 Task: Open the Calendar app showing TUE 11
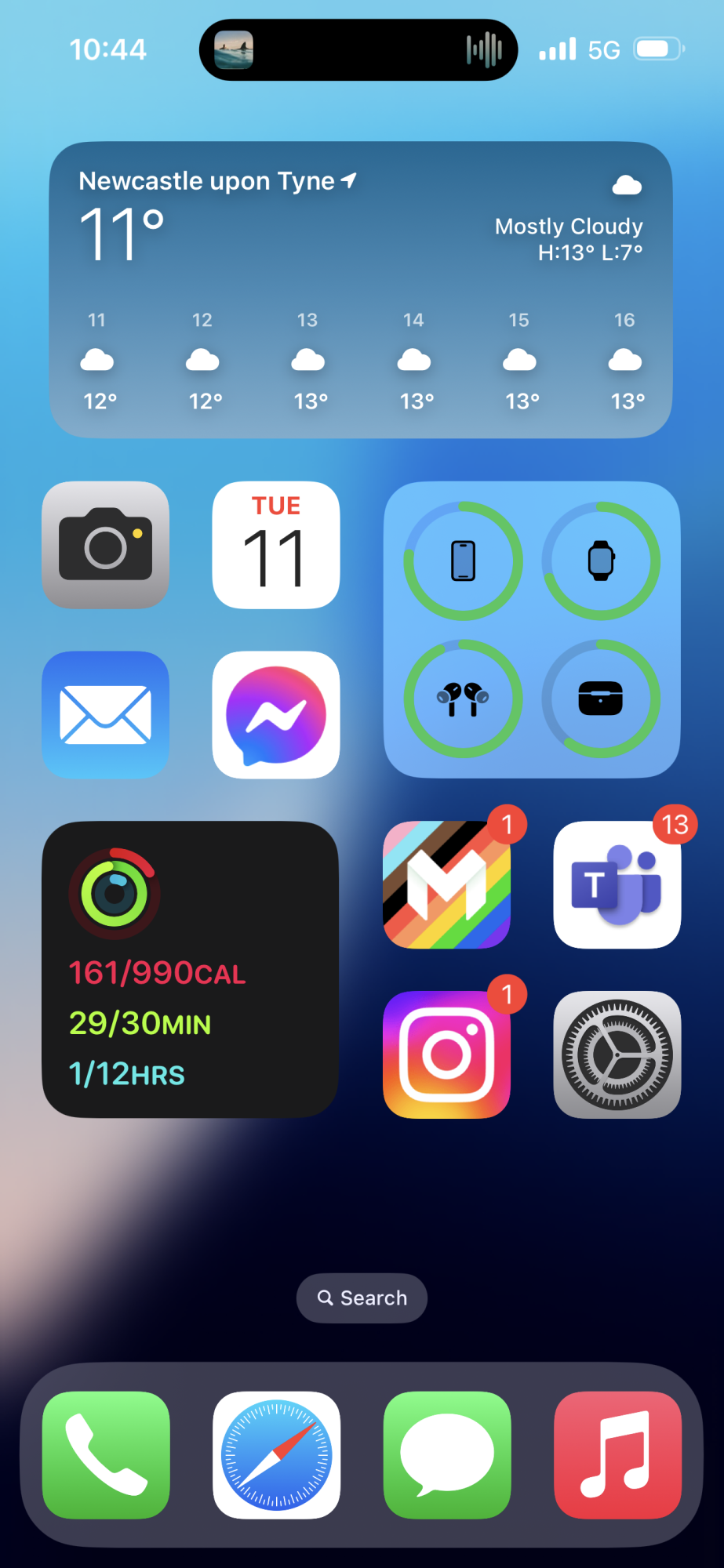click(x=276, y=545)
